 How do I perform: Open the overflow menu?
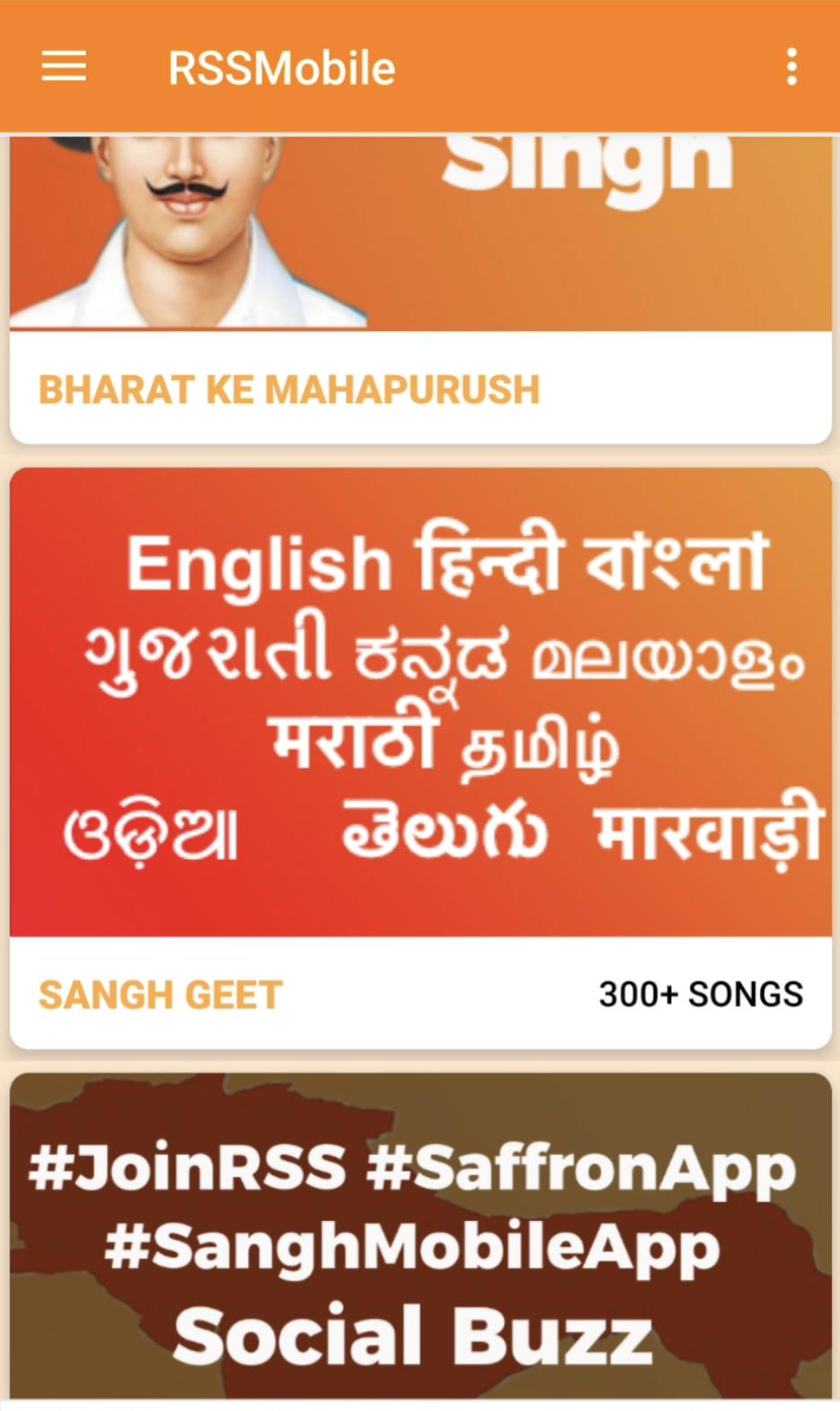pyautogui.click(x=791, y=67)
